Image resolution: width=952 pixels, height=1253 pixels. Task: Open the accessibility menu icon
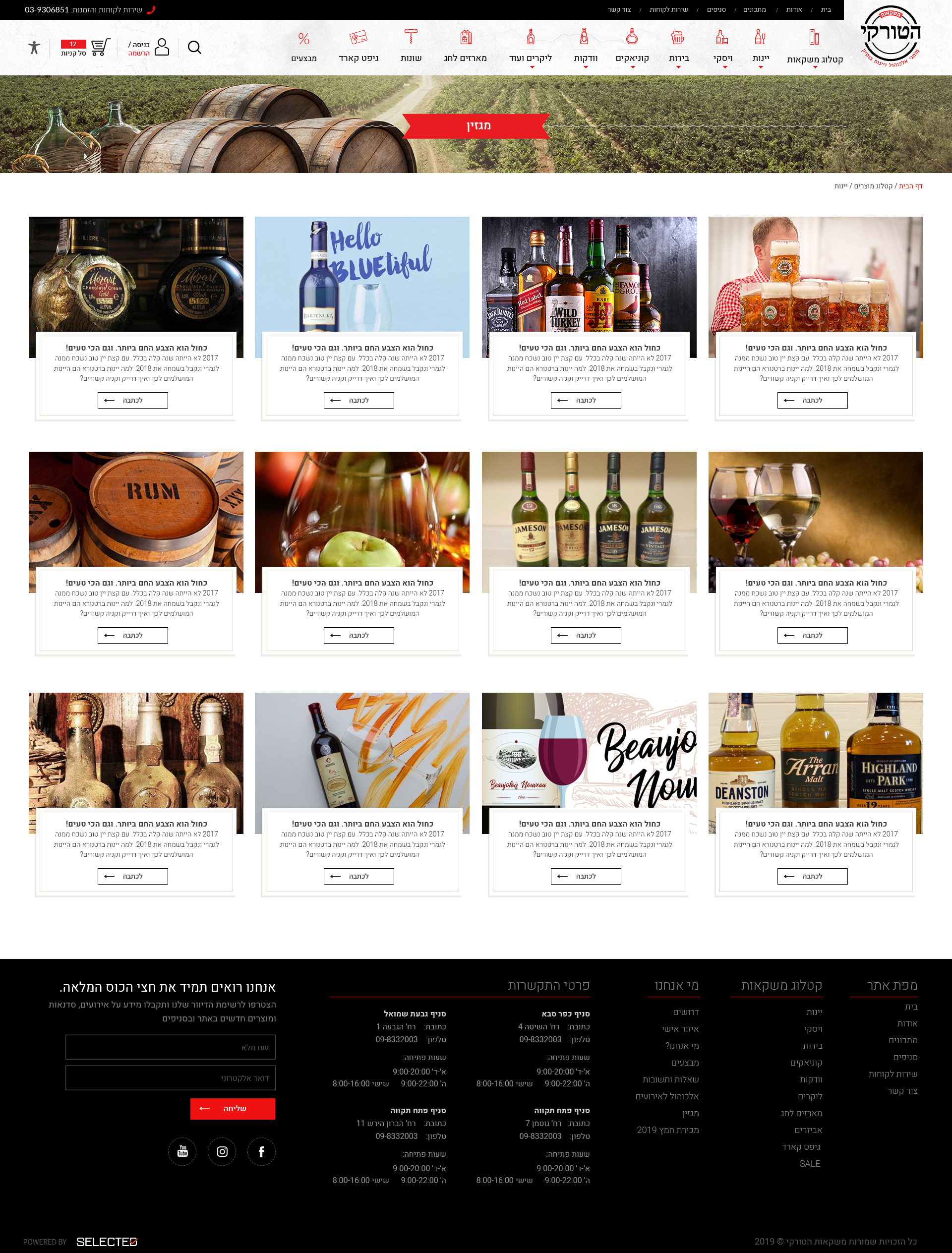pyautogui.click(x=34, y=48)
